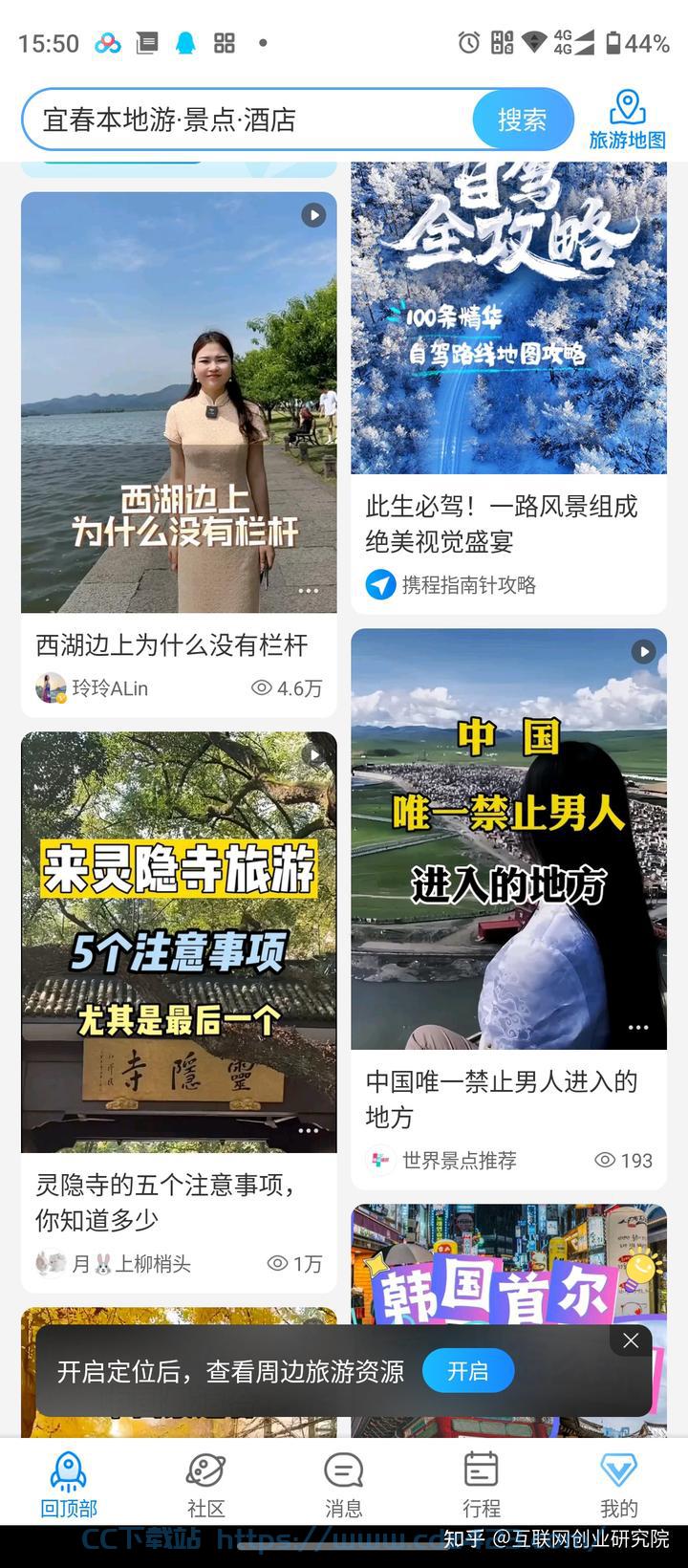This screenshot has width=688, height=1568.
Task: Switch to the 行程 tab
Action: (x=482, y=1483)
